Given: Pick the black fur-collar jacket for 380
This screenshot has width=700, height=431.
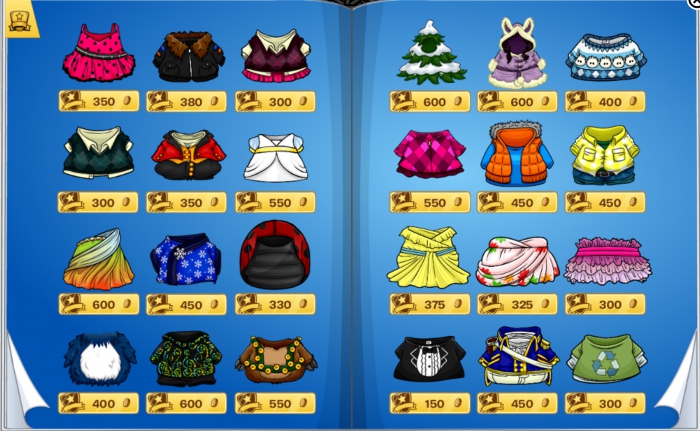Looking at the screenshot, I should [188, 58].
